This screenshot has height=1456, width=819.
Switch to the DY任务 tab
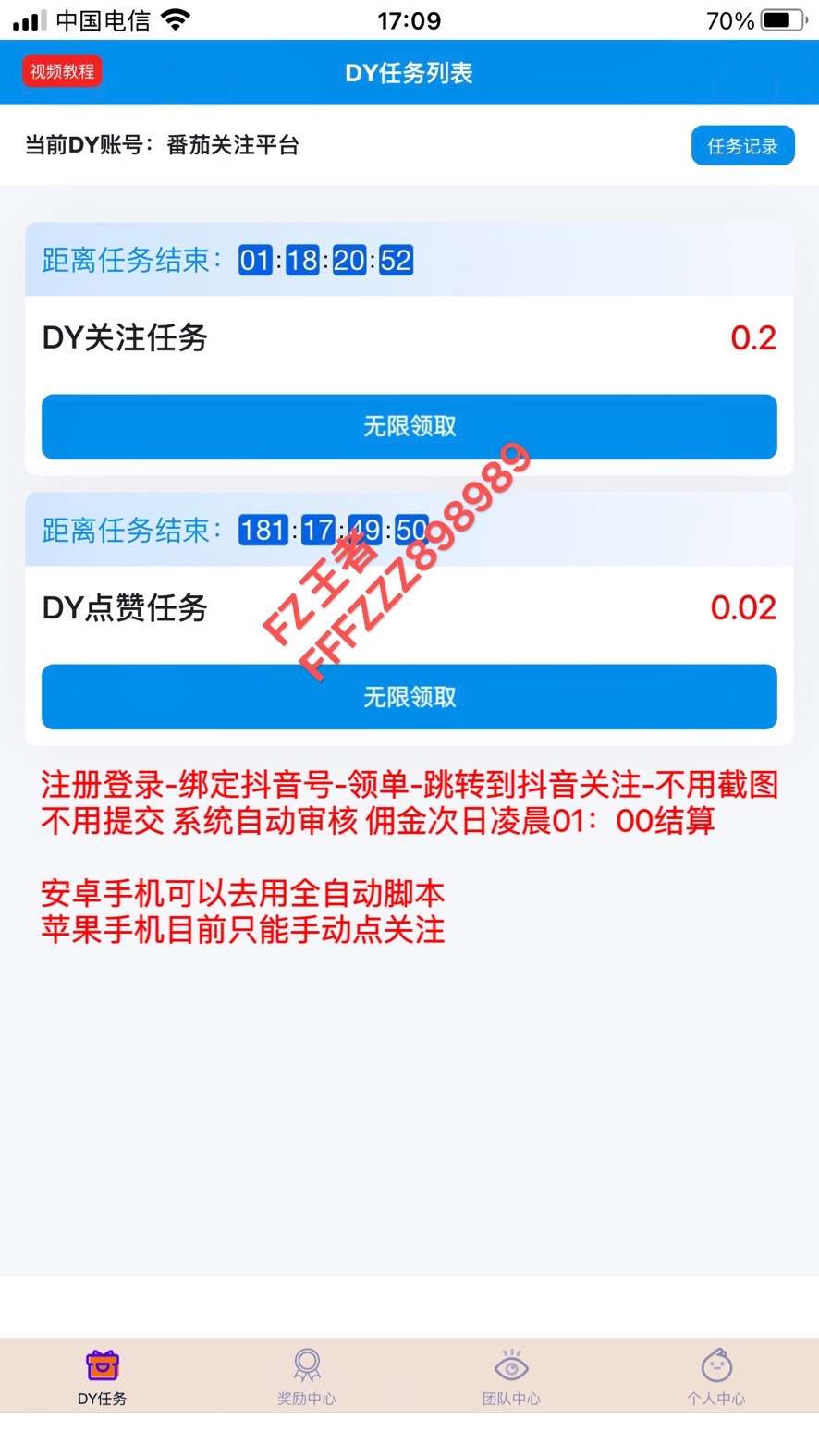coord(103,1376)
